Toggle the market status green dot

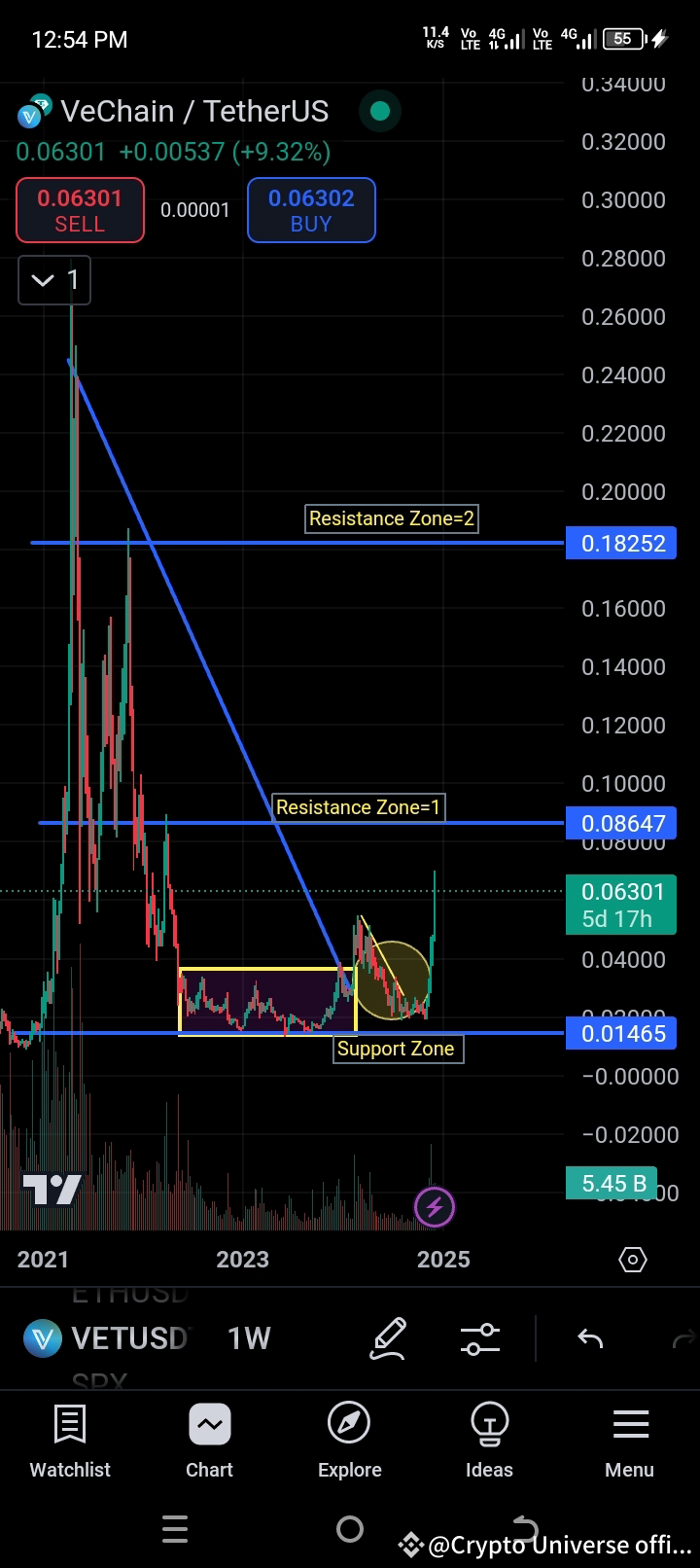379,111
